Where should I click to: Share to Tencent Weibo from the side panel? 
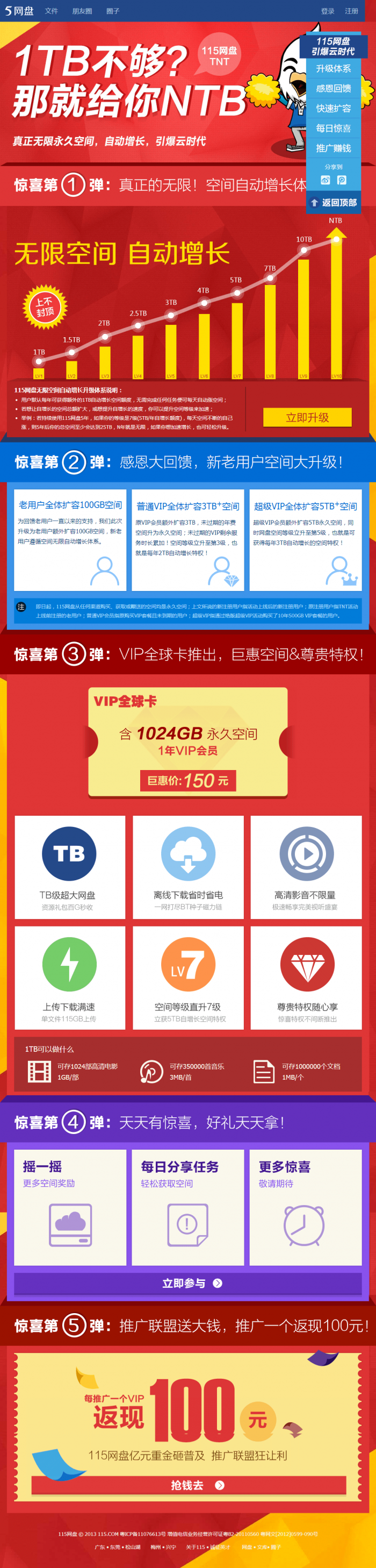[x=341, y=180]
